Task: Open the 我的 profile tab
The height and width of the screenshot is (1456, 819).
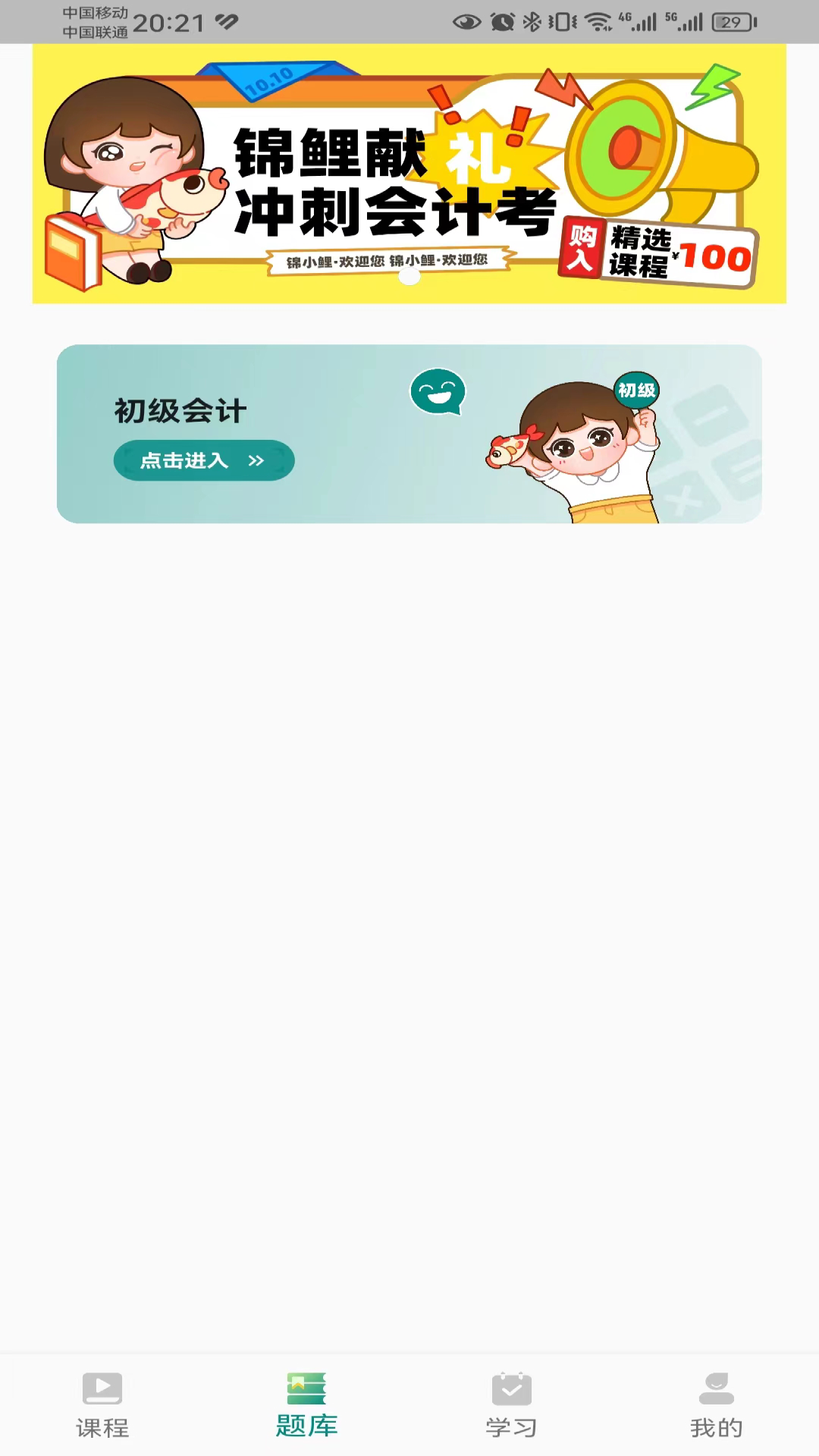Action: pyautogui.click(x=716, y=1405)
